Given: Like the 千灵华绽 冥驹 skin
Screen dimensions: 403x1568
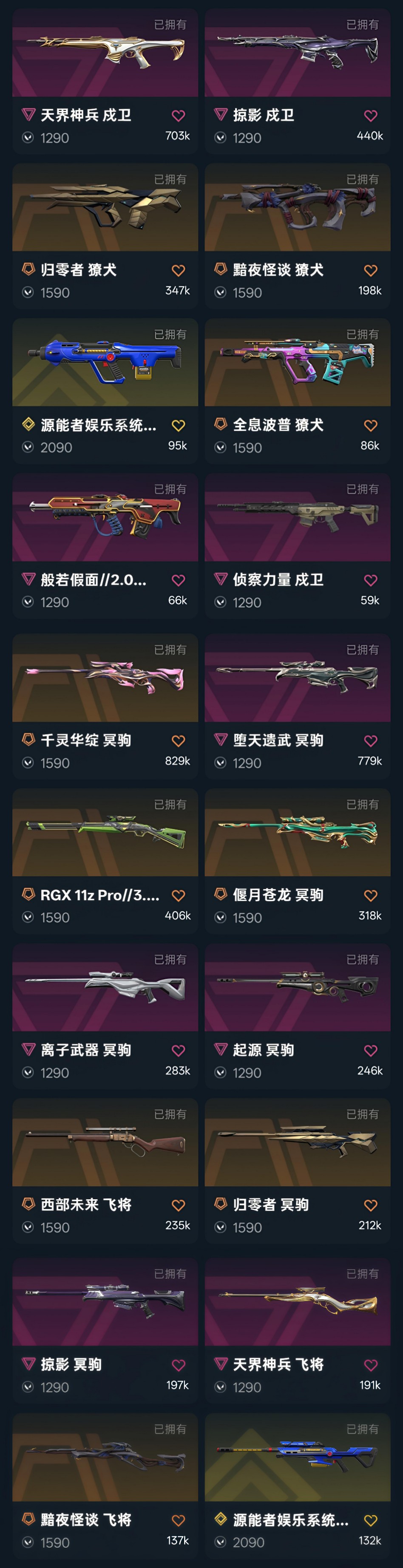Looking at the screenshot, I should (178, 741).
